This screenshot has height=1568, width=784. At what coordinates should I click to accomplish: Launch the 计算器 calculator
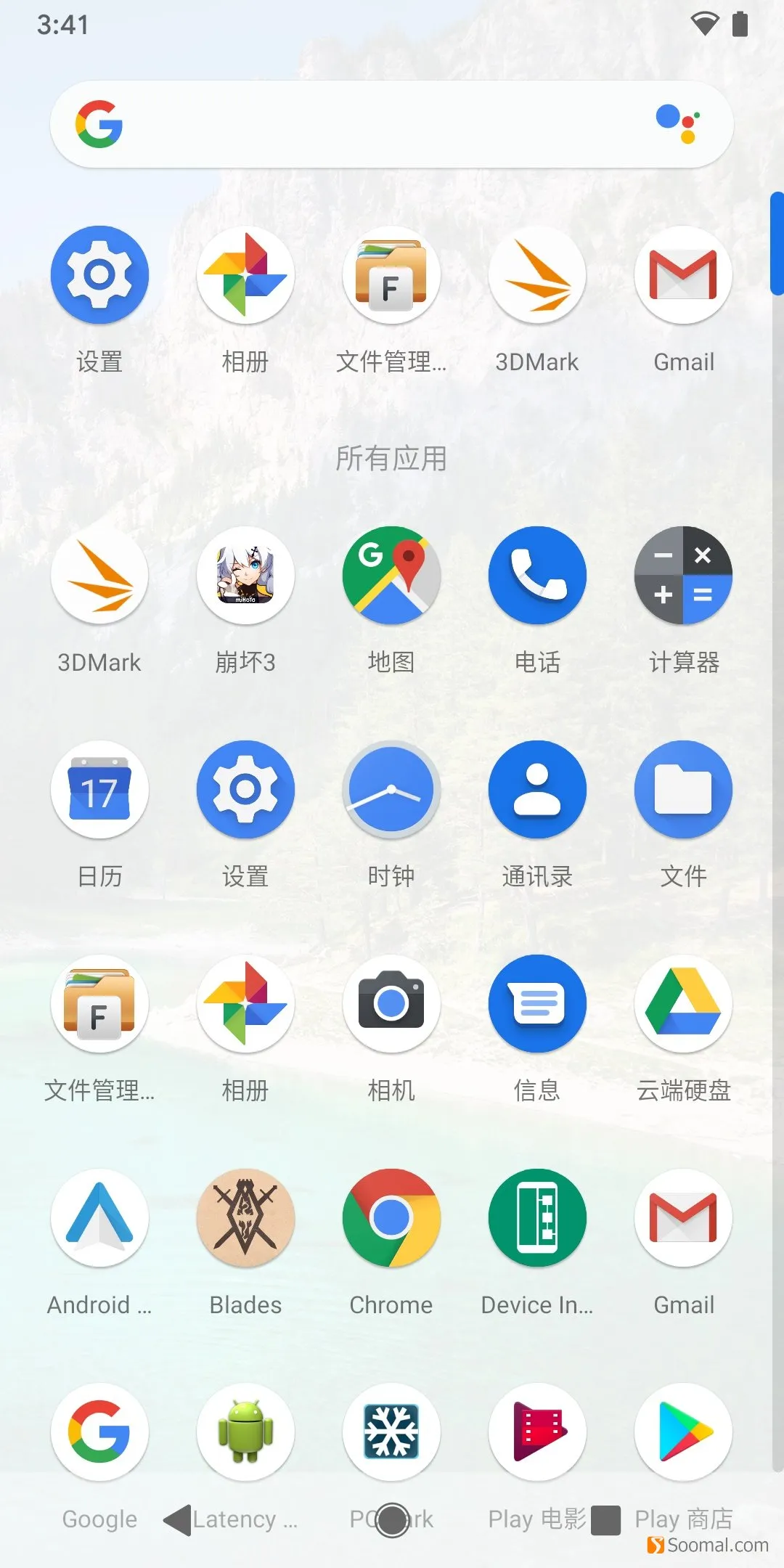[x=683, y=576]
